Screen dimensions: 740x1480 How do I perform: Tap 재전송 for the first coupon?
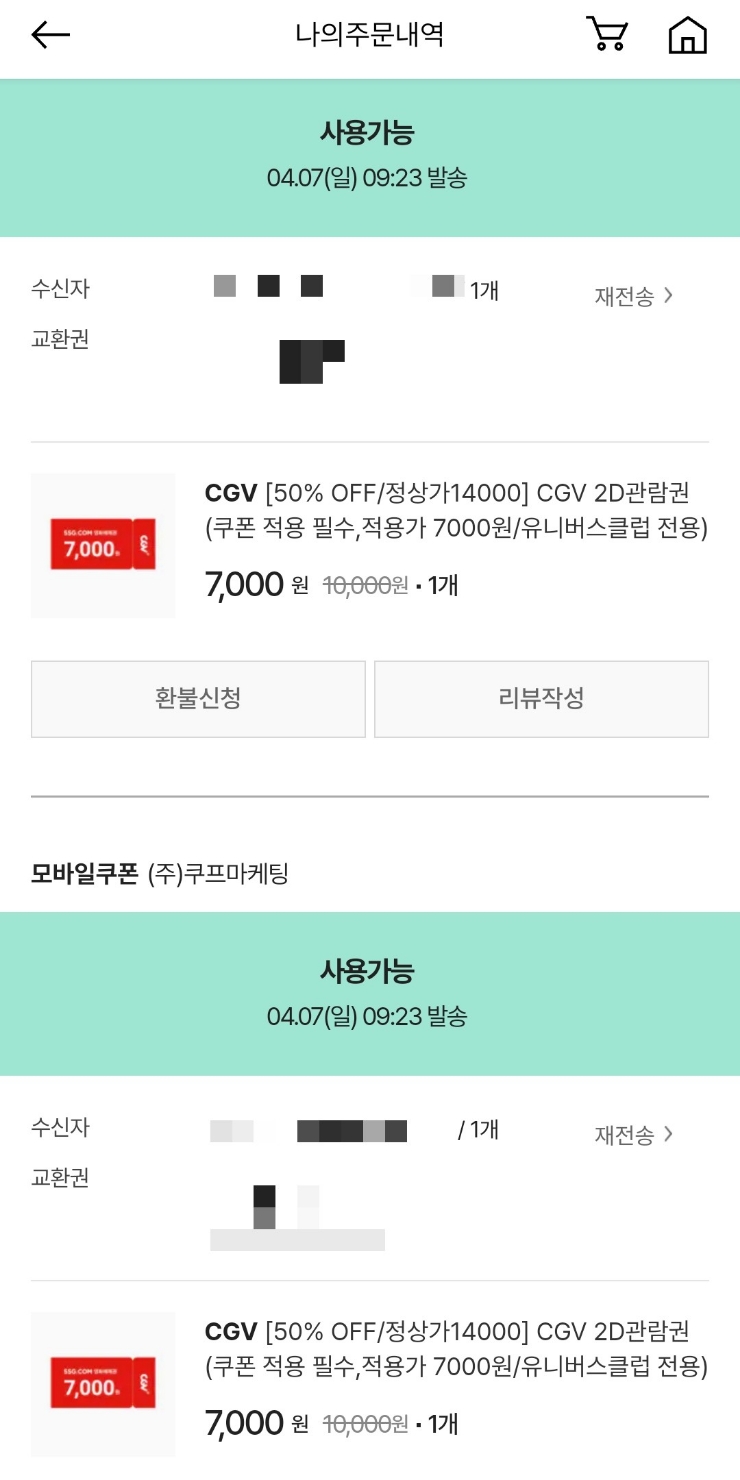[634, 296]
